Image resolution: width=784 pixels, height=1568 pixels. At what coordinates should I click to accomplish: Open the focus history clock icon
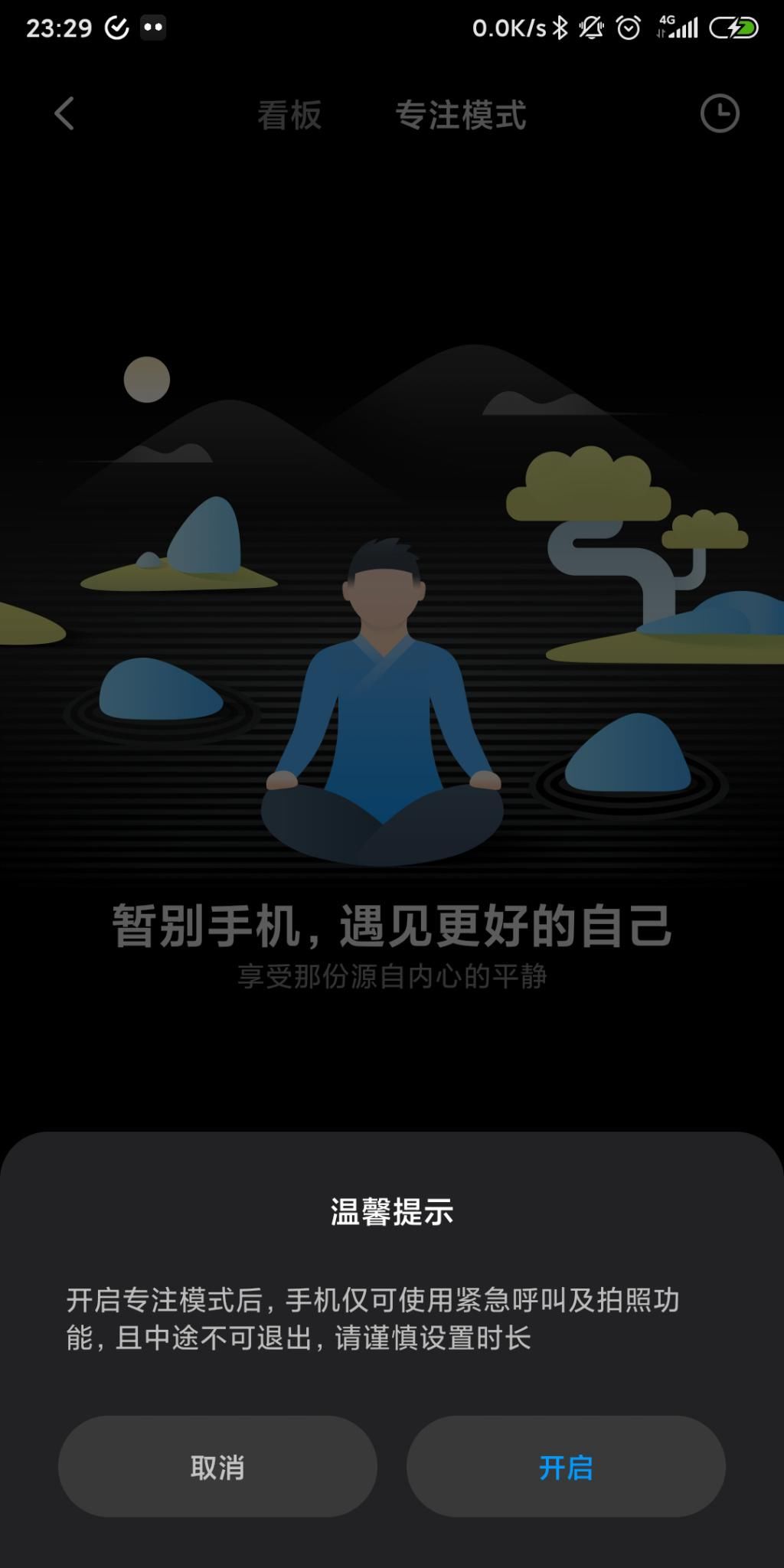tap(718, 115)
